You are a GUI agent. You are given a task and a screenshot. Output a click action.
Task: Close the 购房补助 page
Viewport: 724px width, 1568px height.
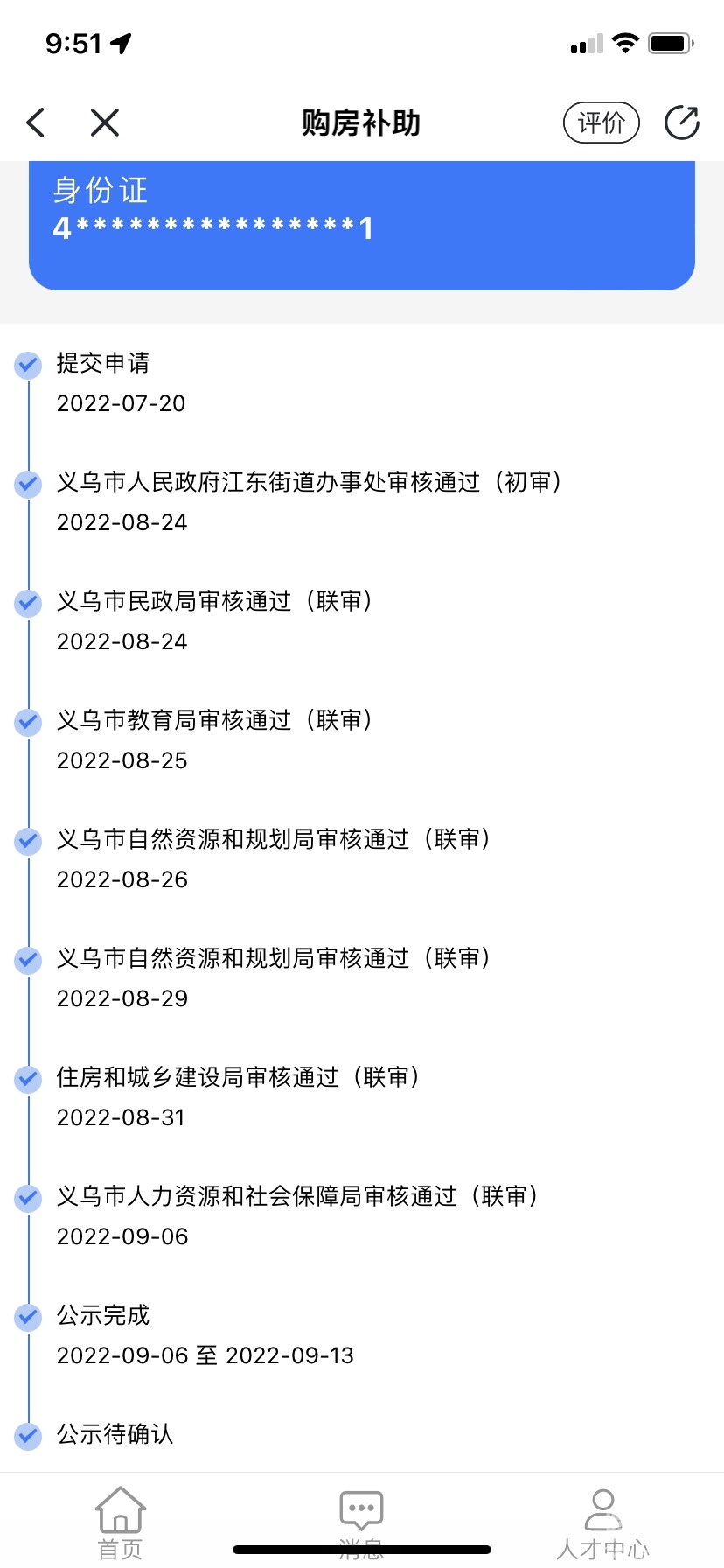point(105,122)
